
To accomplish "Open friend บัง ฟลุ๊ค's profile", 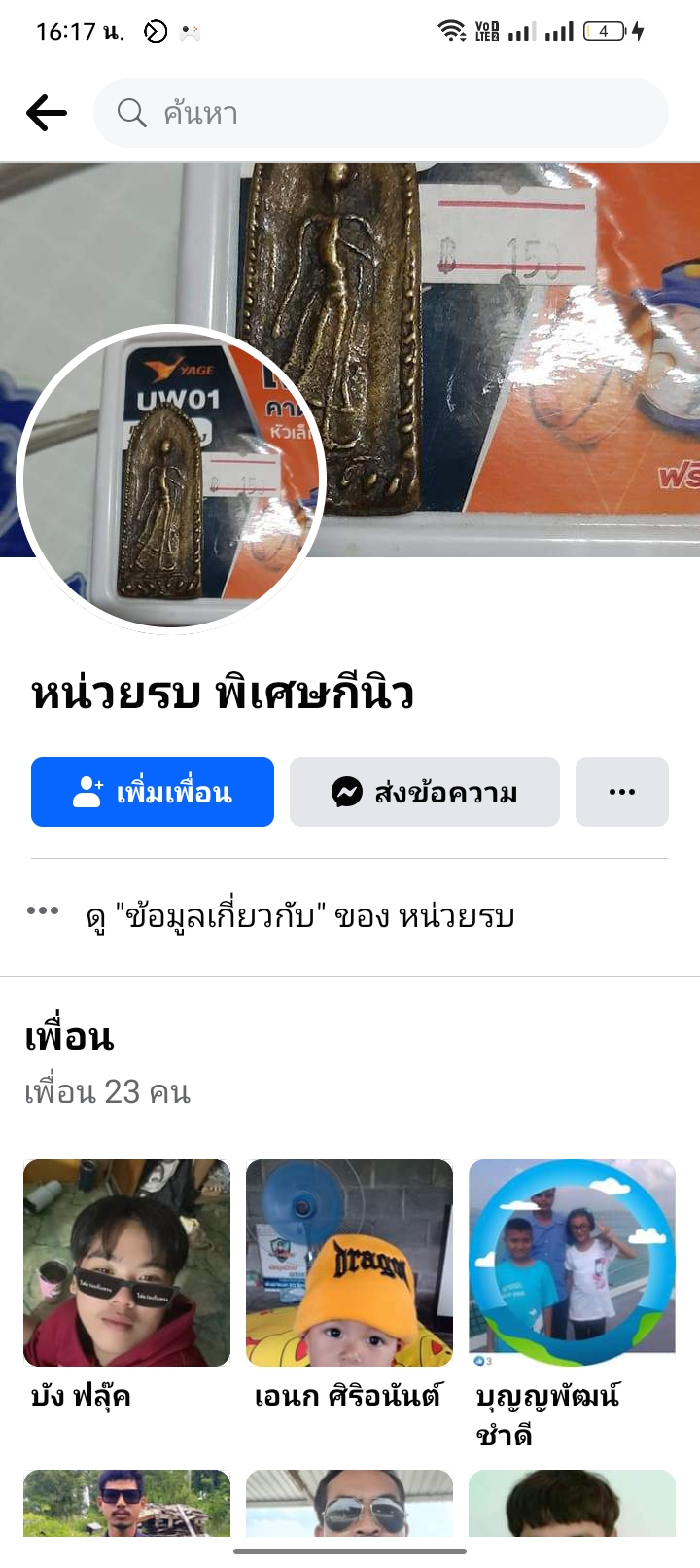I will [x=126, y=1263].
